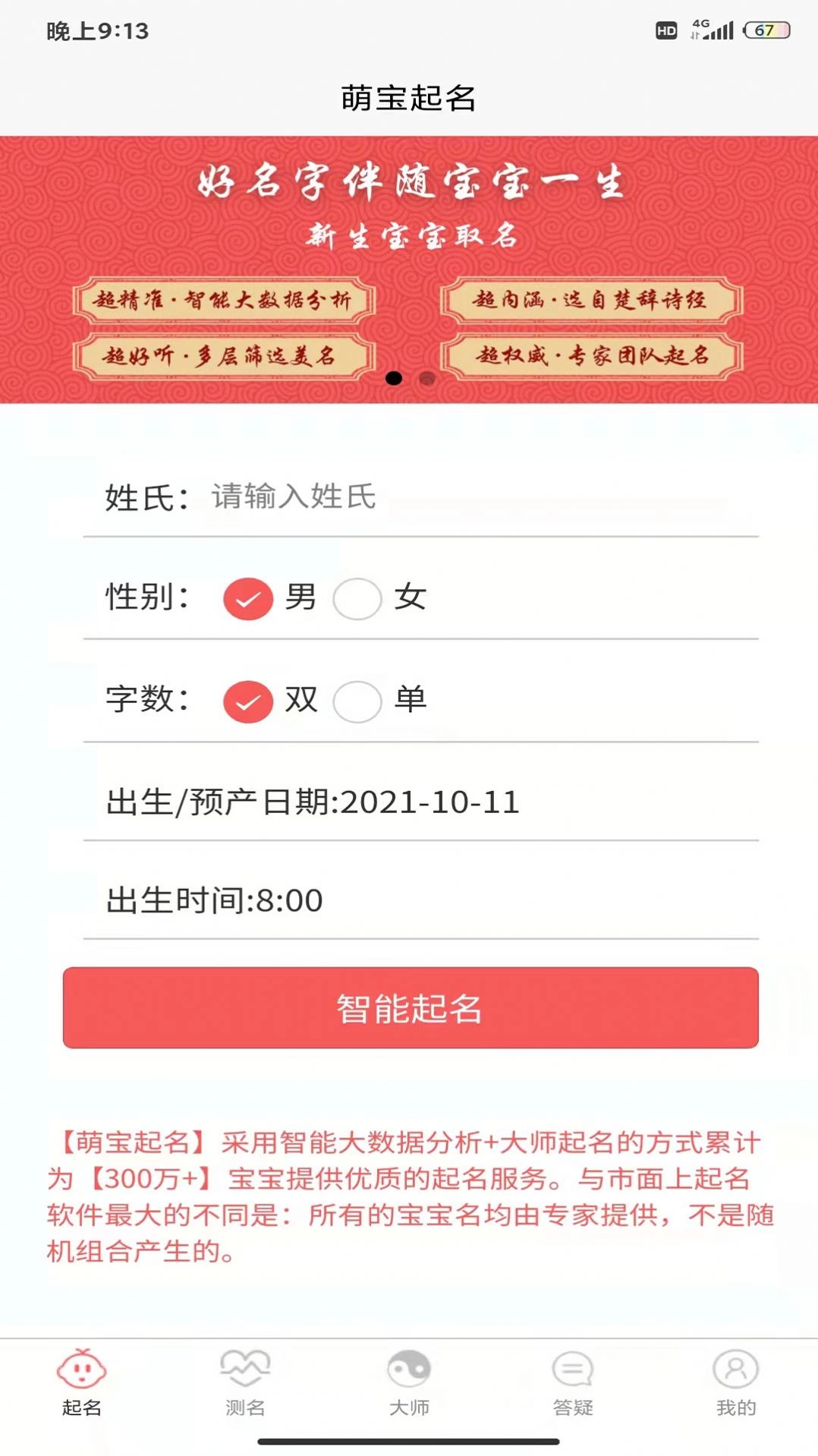Select the 单 character count option

(358, 701)
